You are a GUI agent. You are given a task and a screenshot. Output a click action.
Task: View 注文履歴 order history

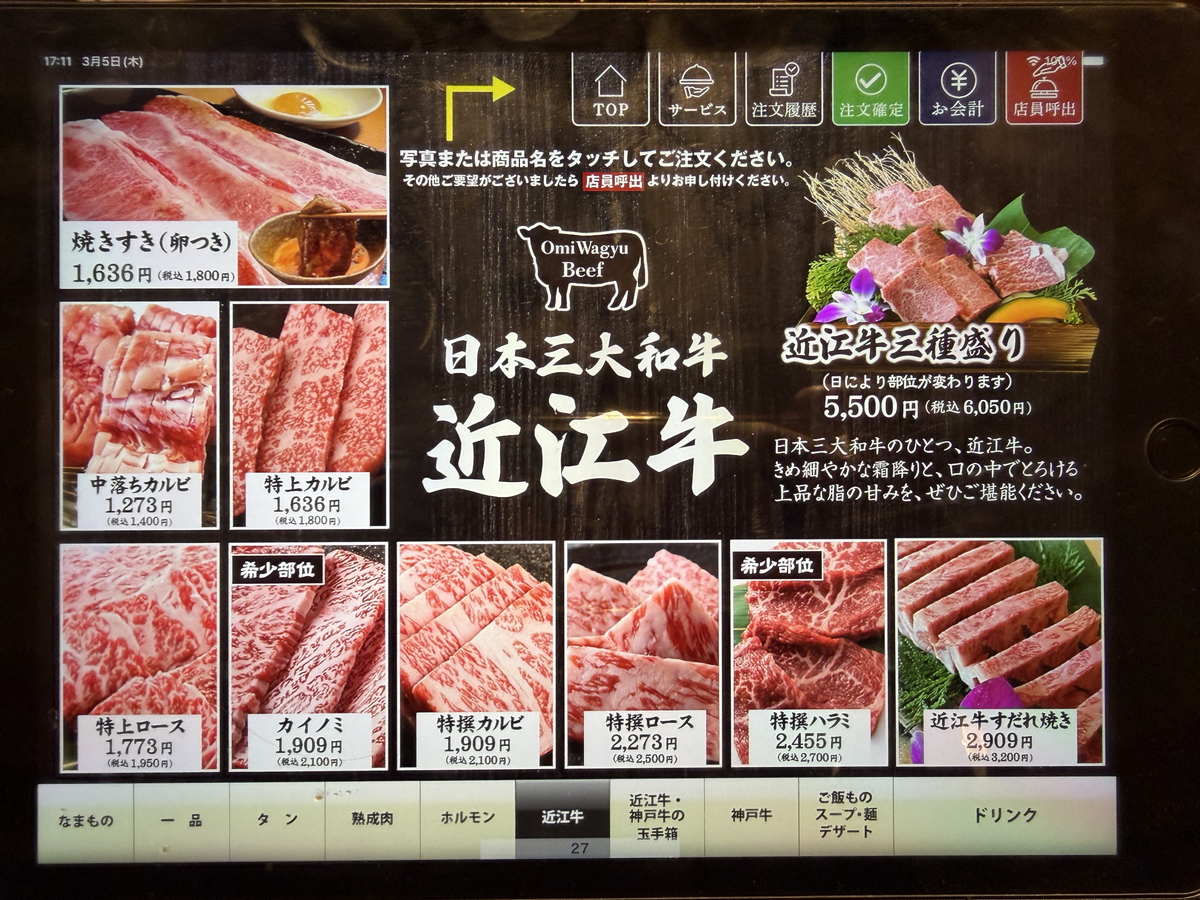[x=784, y=89]
